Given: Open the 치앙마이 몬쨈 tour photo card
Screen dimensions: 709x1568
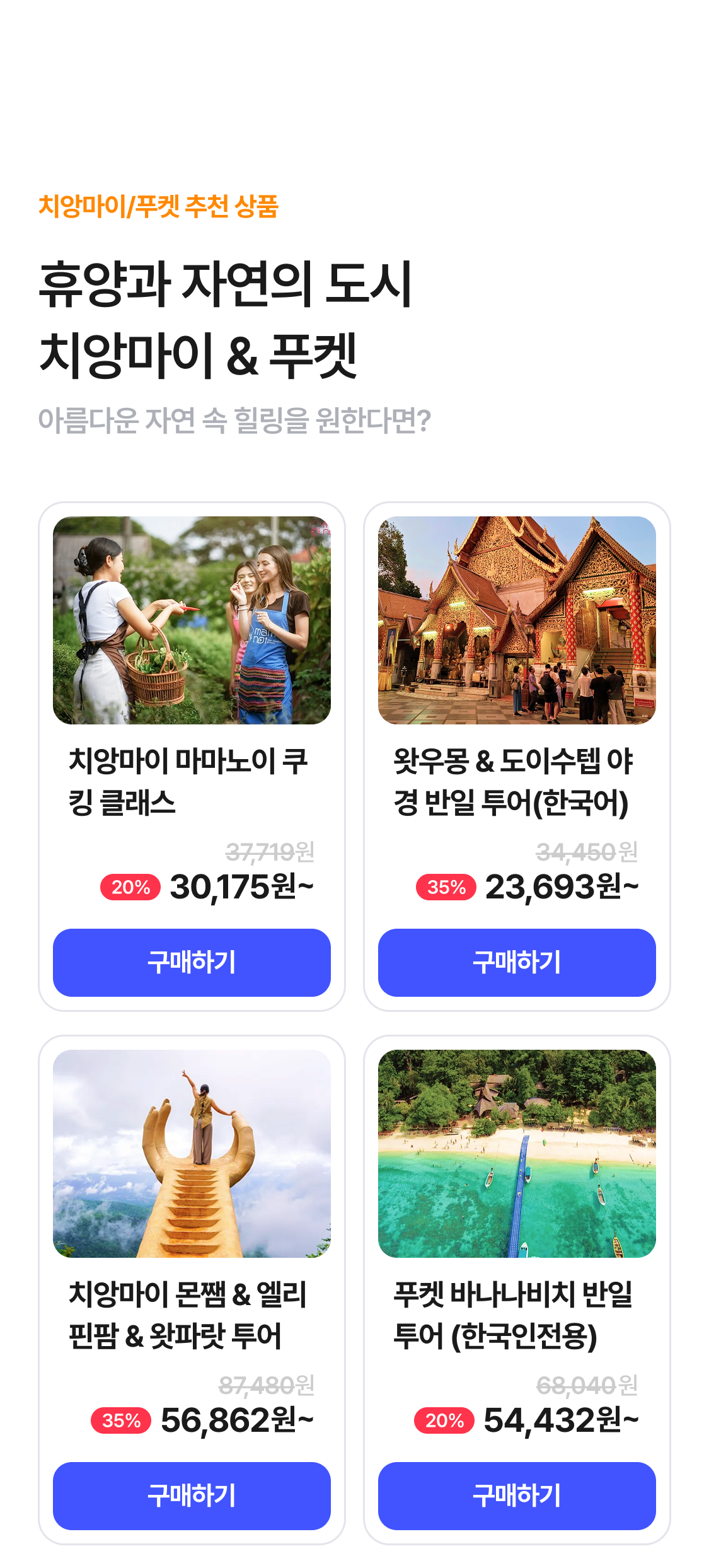Looking at the screenshot, I should (x=192, y=1153).
